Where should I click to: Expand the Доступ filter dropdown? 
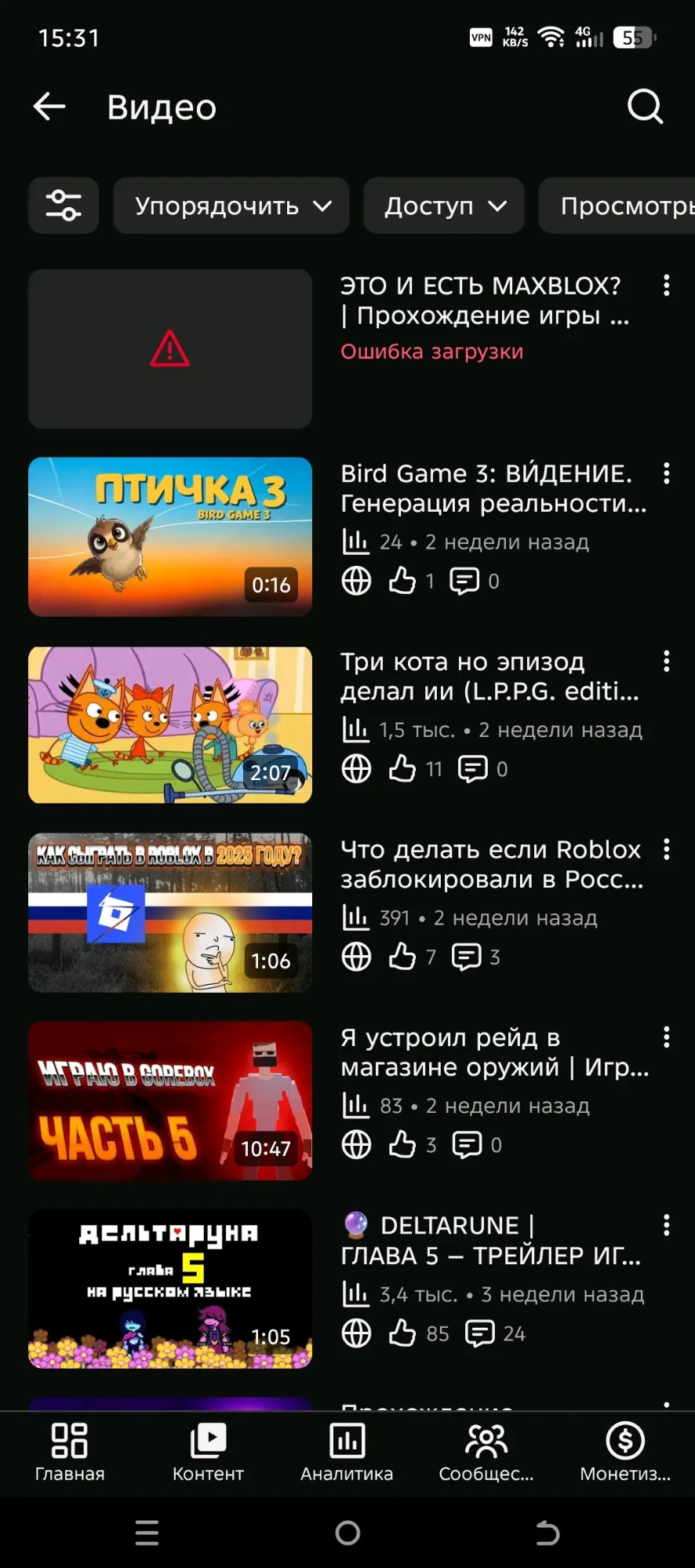444,206
